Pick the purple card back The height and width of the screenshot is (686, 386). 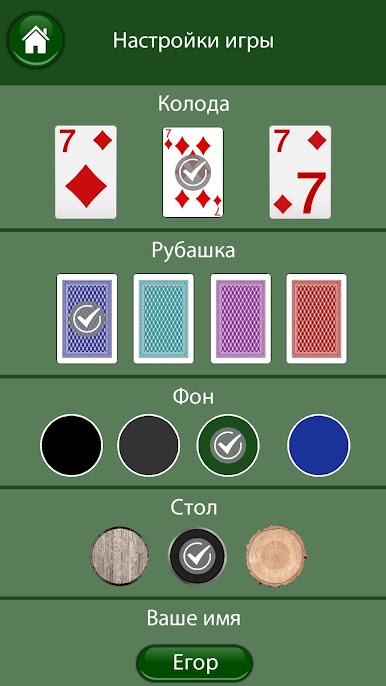click(241, 318)
